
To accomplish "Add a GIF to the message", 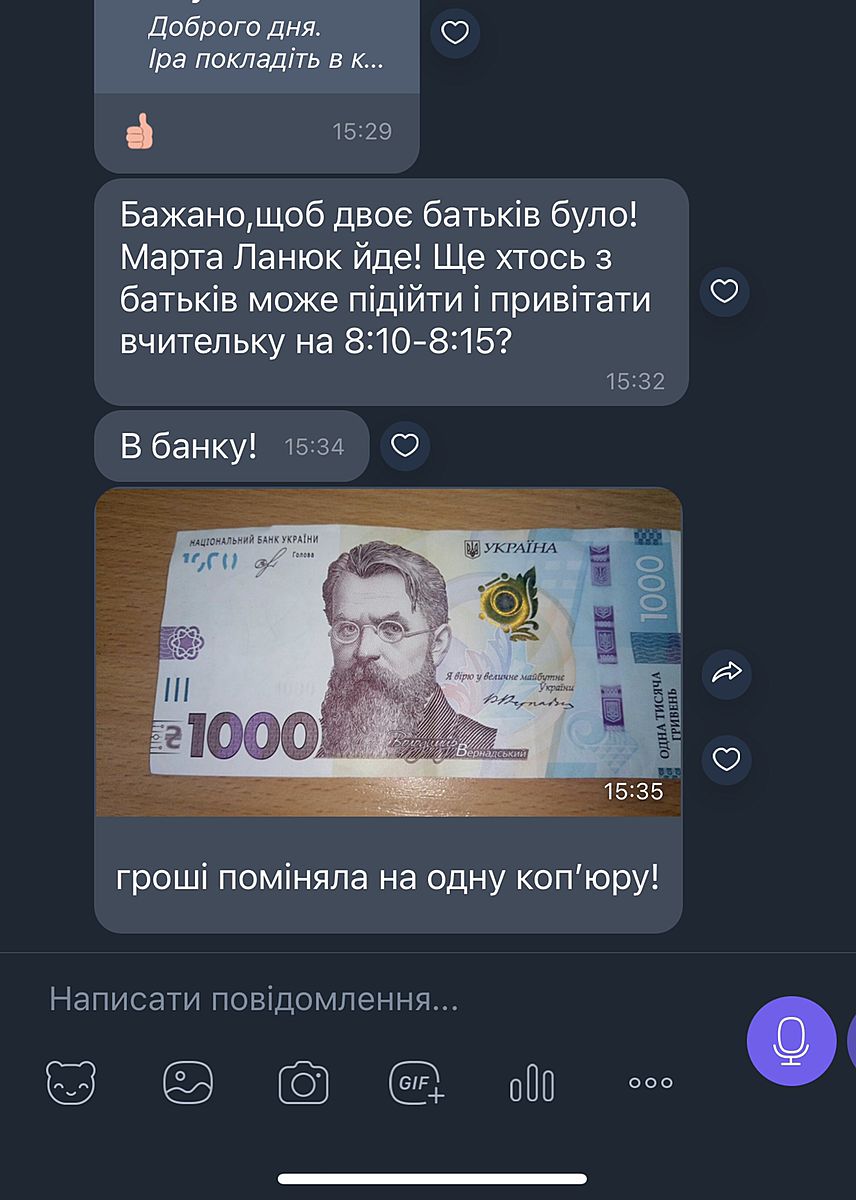I will pyautogui.click(x=417, y=1082).
